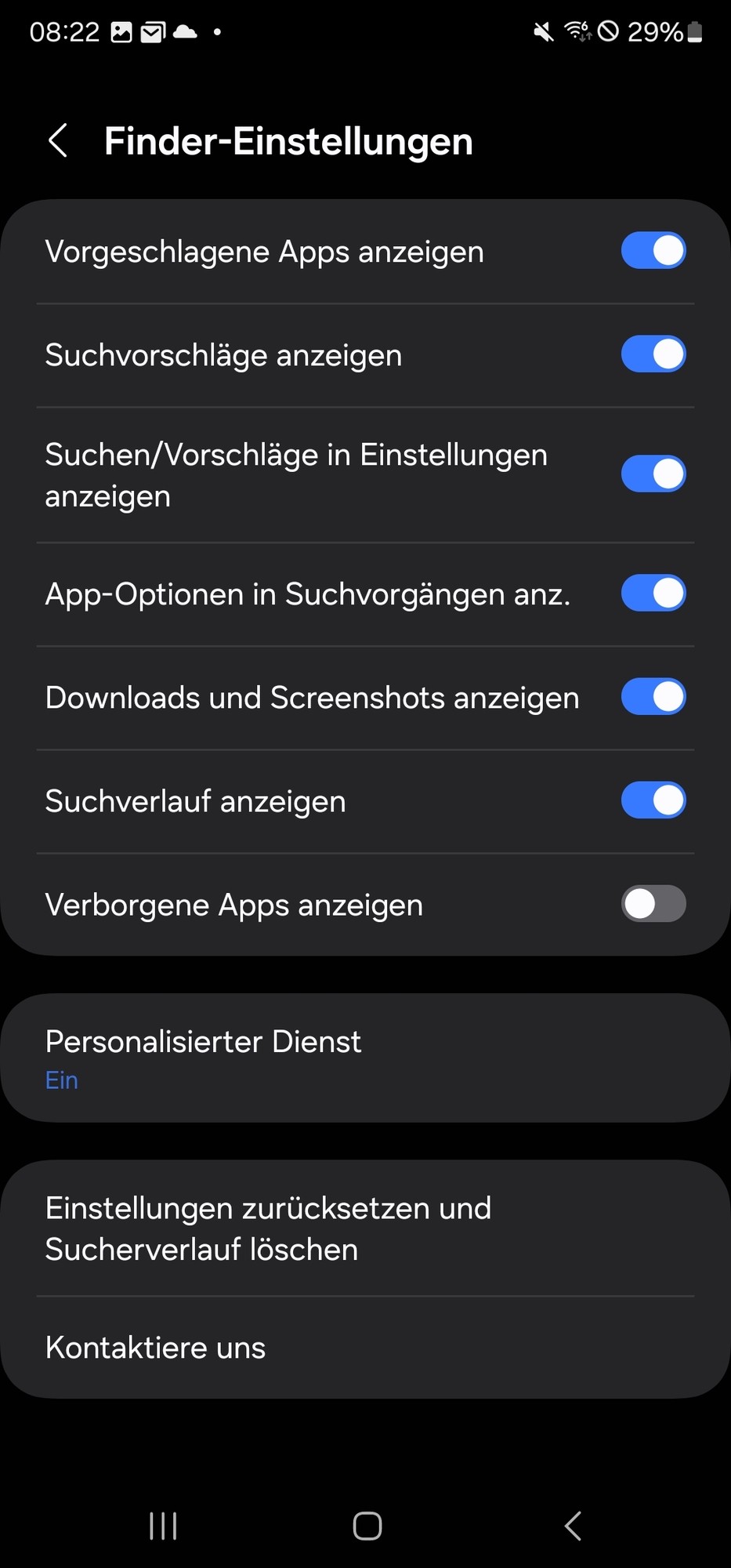This screenshot has width=731, height=1568.
Task: Open Kontaktiere uns
Action: point(365,1348)
